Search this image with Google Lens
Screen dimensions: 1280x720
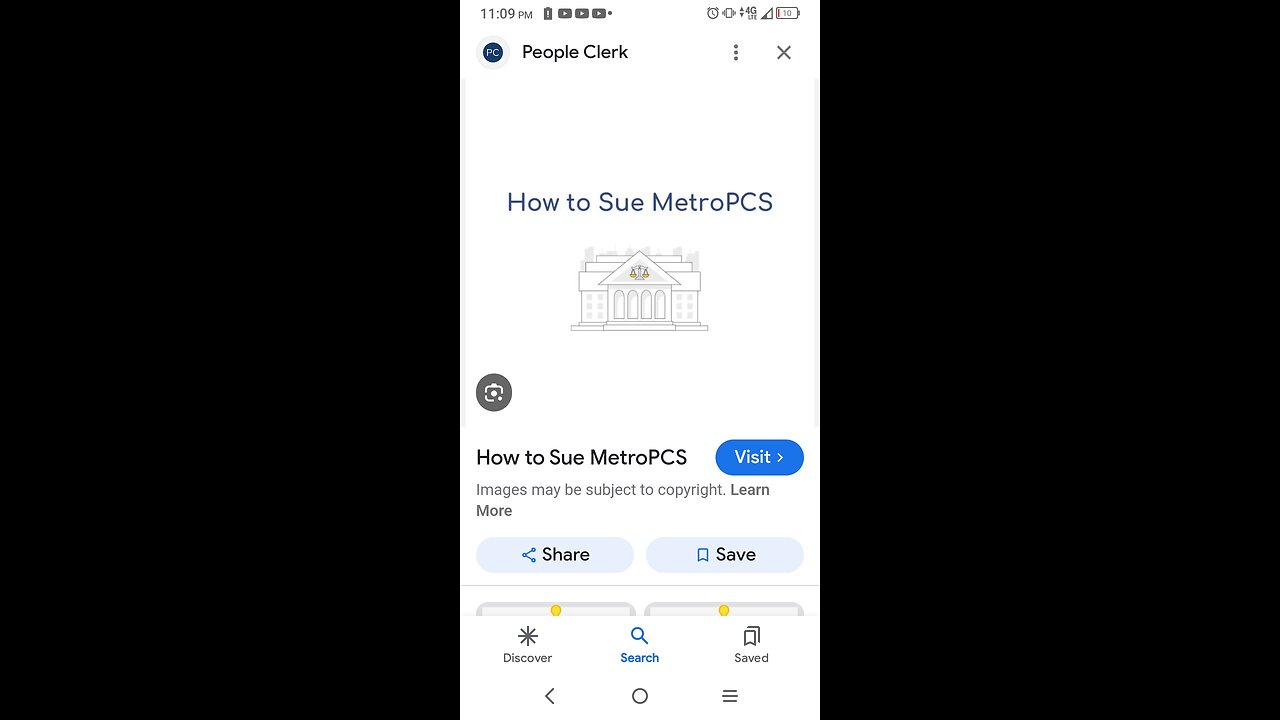[494, 393]
